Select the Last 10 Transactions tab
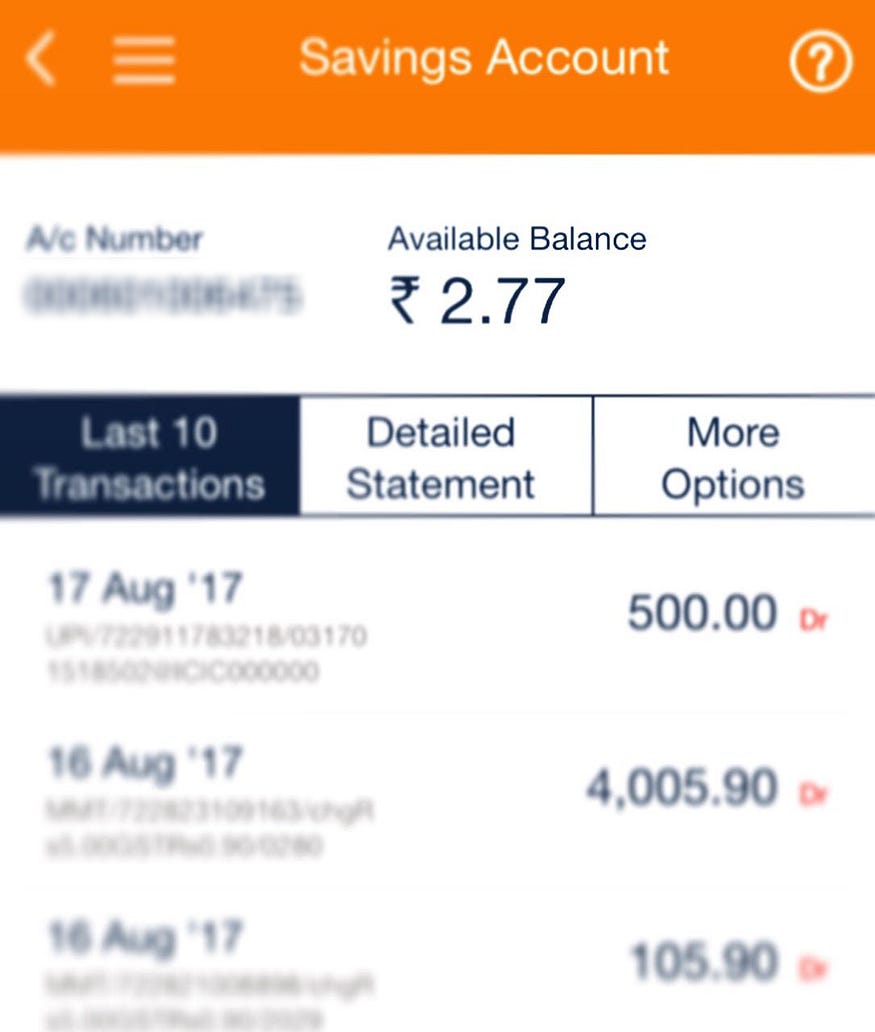 150,457
